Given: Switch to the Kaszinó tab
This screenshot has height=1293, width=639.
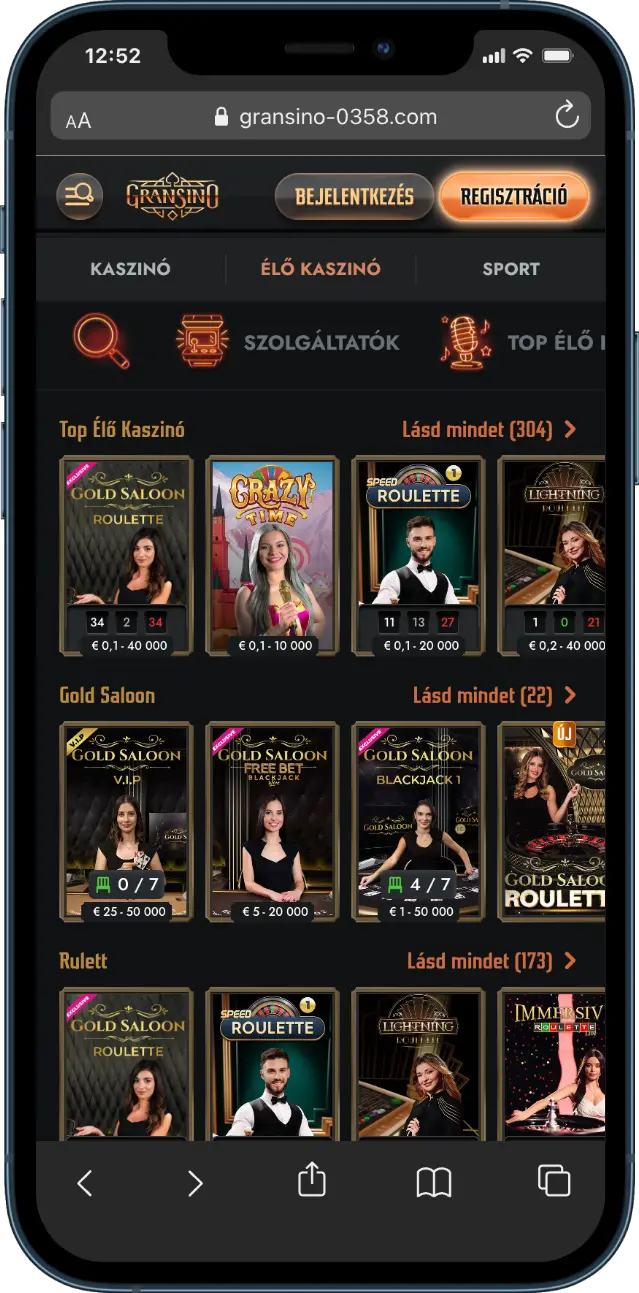Looking at the screenshot, I should (130, 269).
